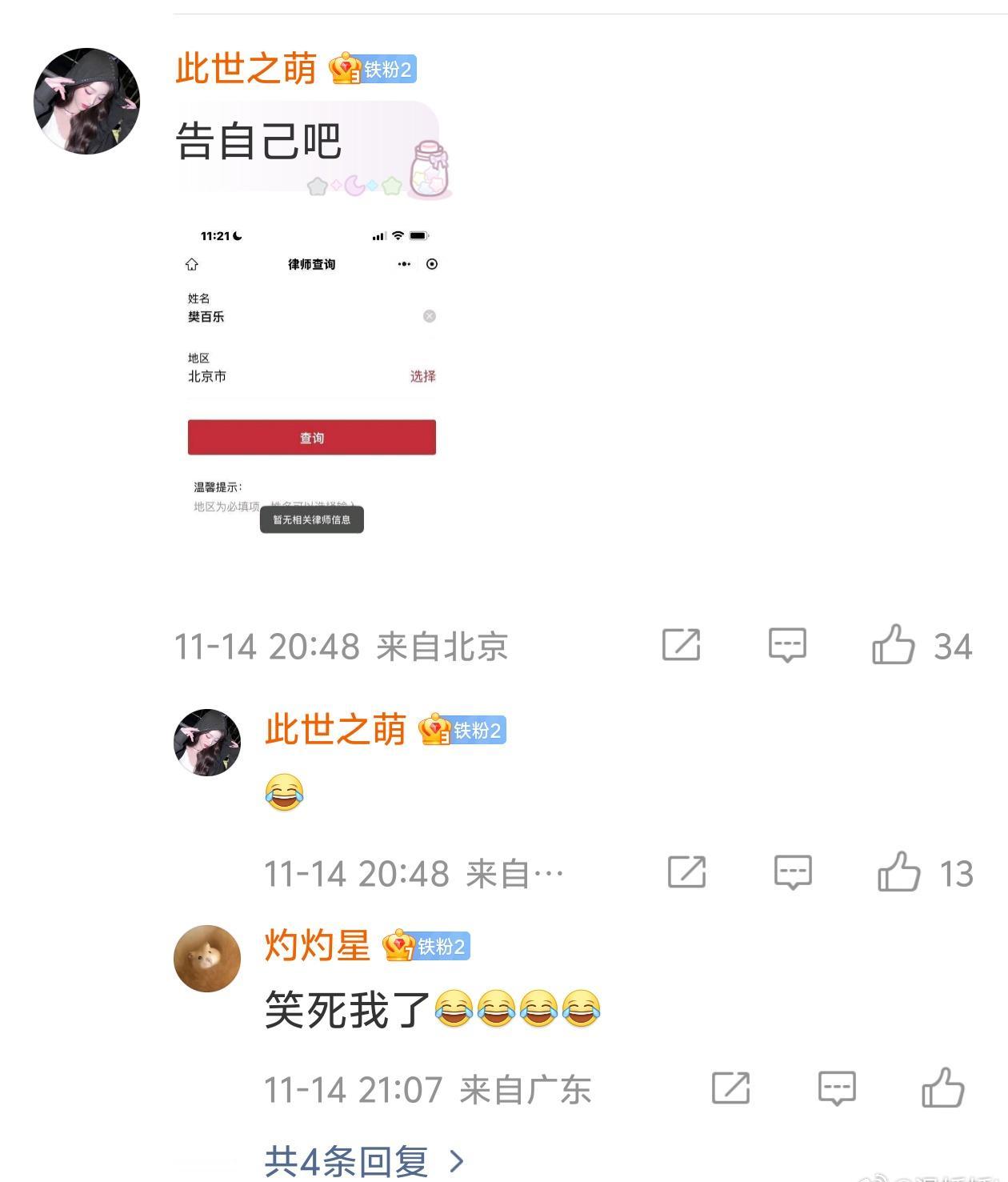Click the repost icon below the first comment
This screenshot has height=1182, width=1008.
coord(681,645)
